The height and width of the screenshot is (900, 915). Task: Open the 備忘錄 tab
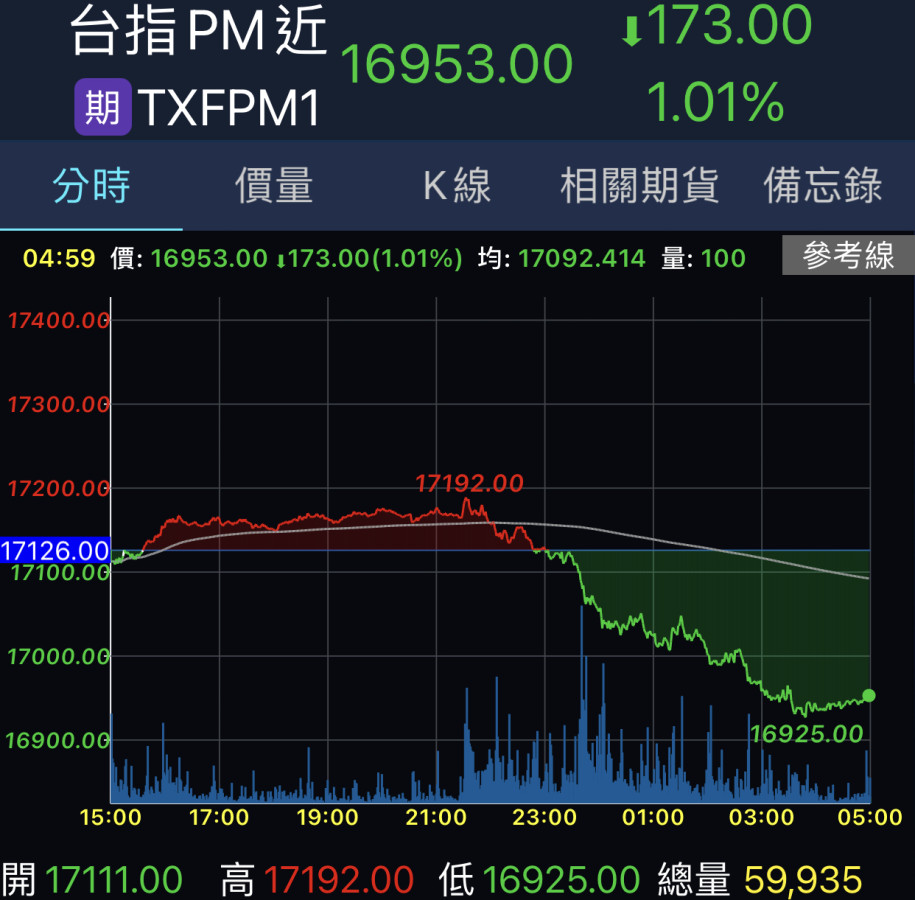[823, 186]
